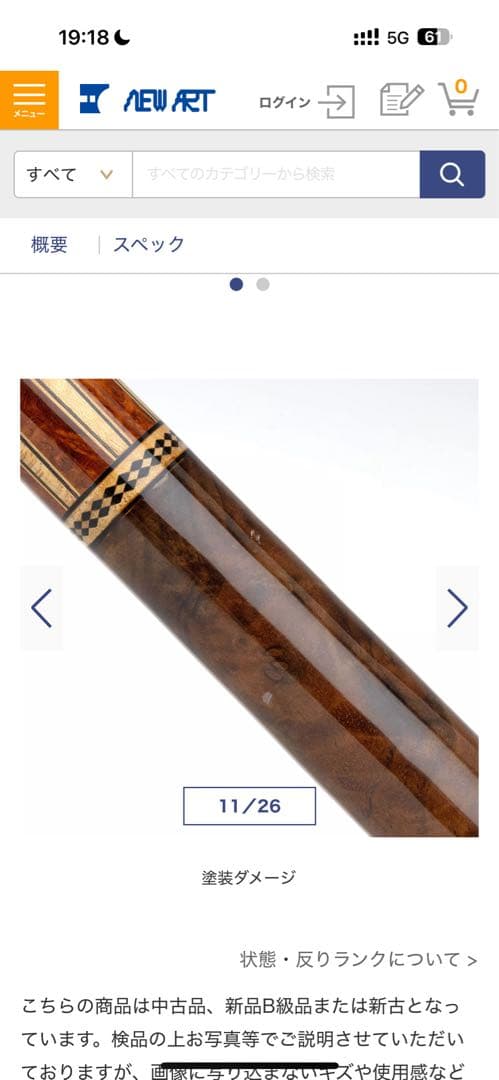Show the previous product photo
This screenshot has width=499, height=1080.
41,608
